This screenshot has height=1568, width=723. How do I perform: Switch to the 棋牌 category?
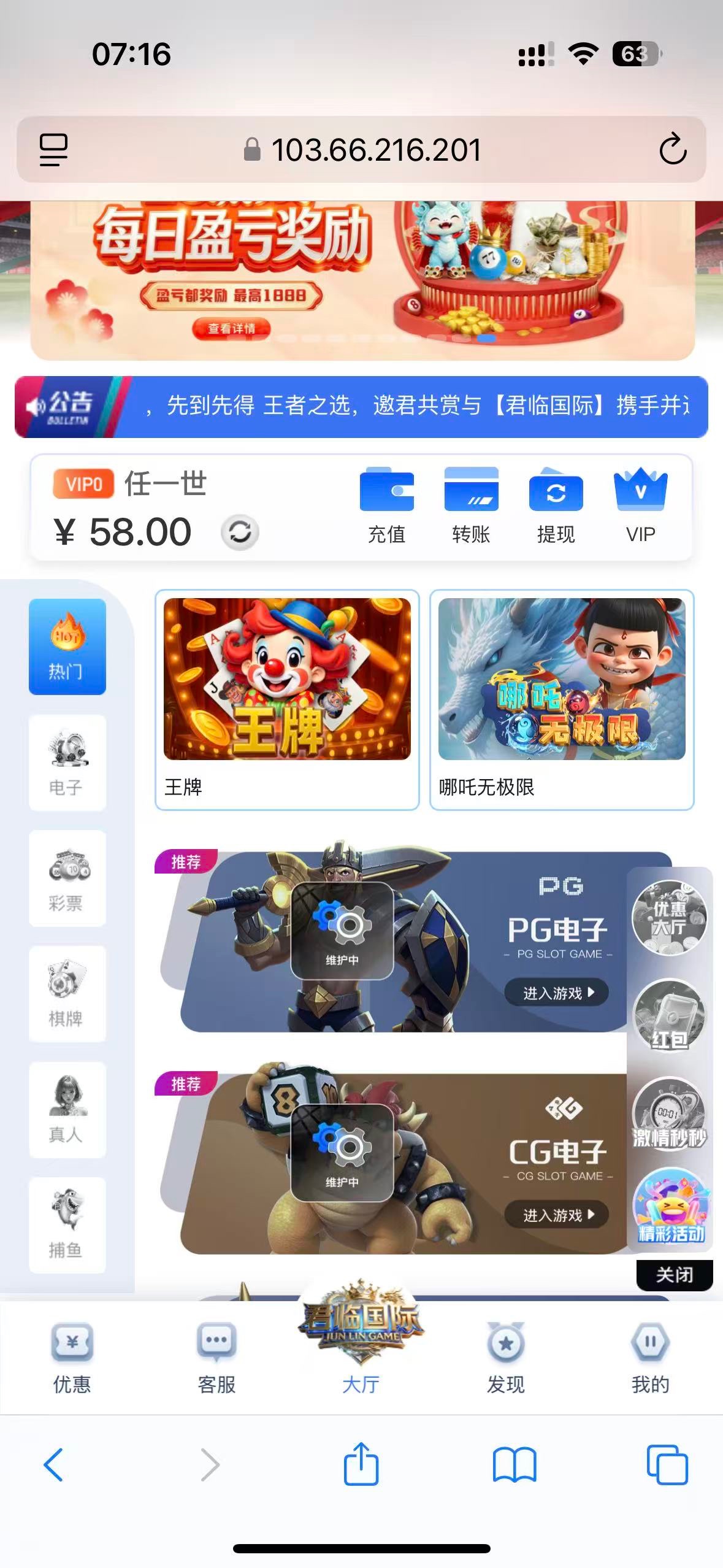point(67,994)
